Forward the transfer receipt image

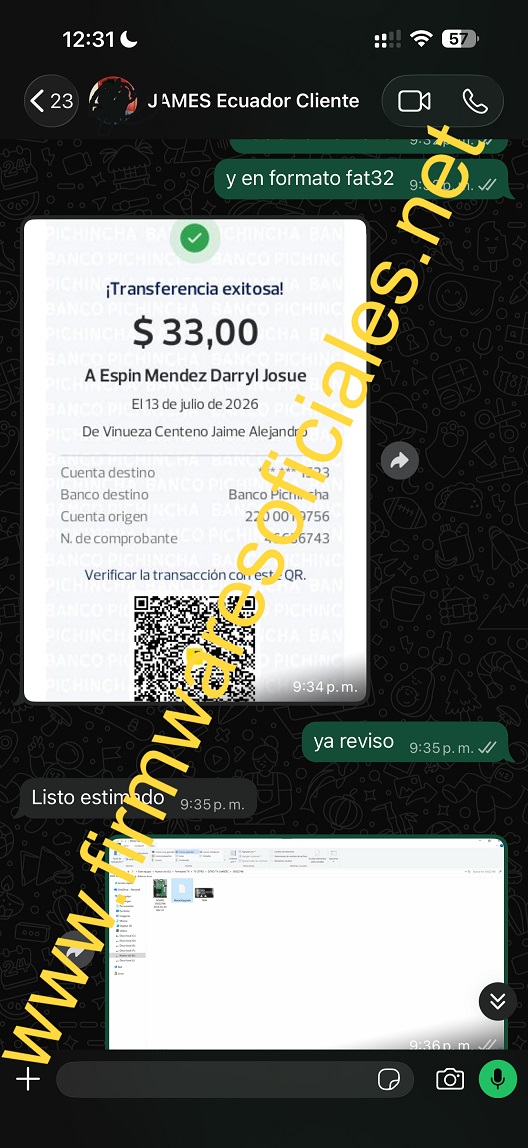click(400, 461)
